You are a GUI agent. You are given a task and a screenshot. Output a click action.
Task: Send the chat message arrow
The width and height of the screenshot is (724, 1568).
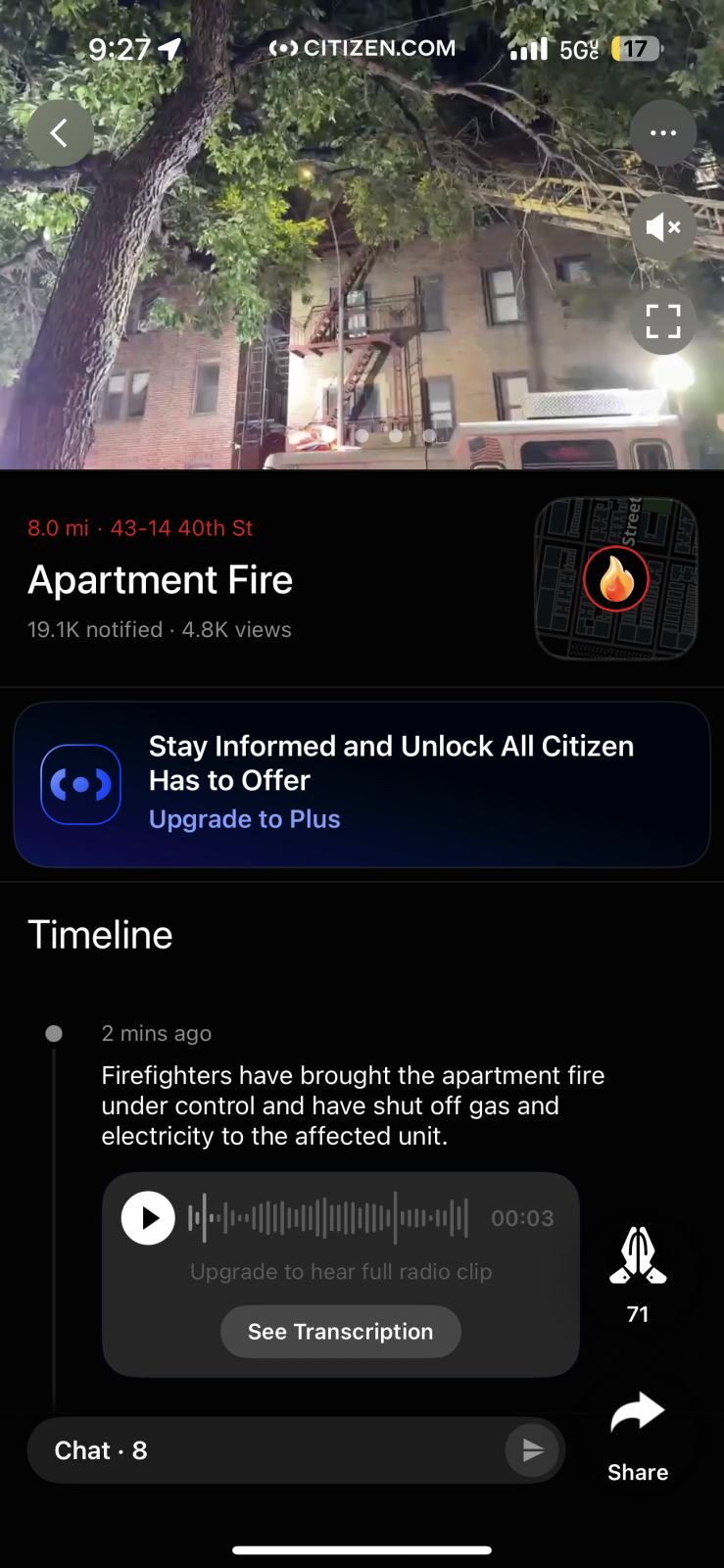click(x=532, y=1450)
